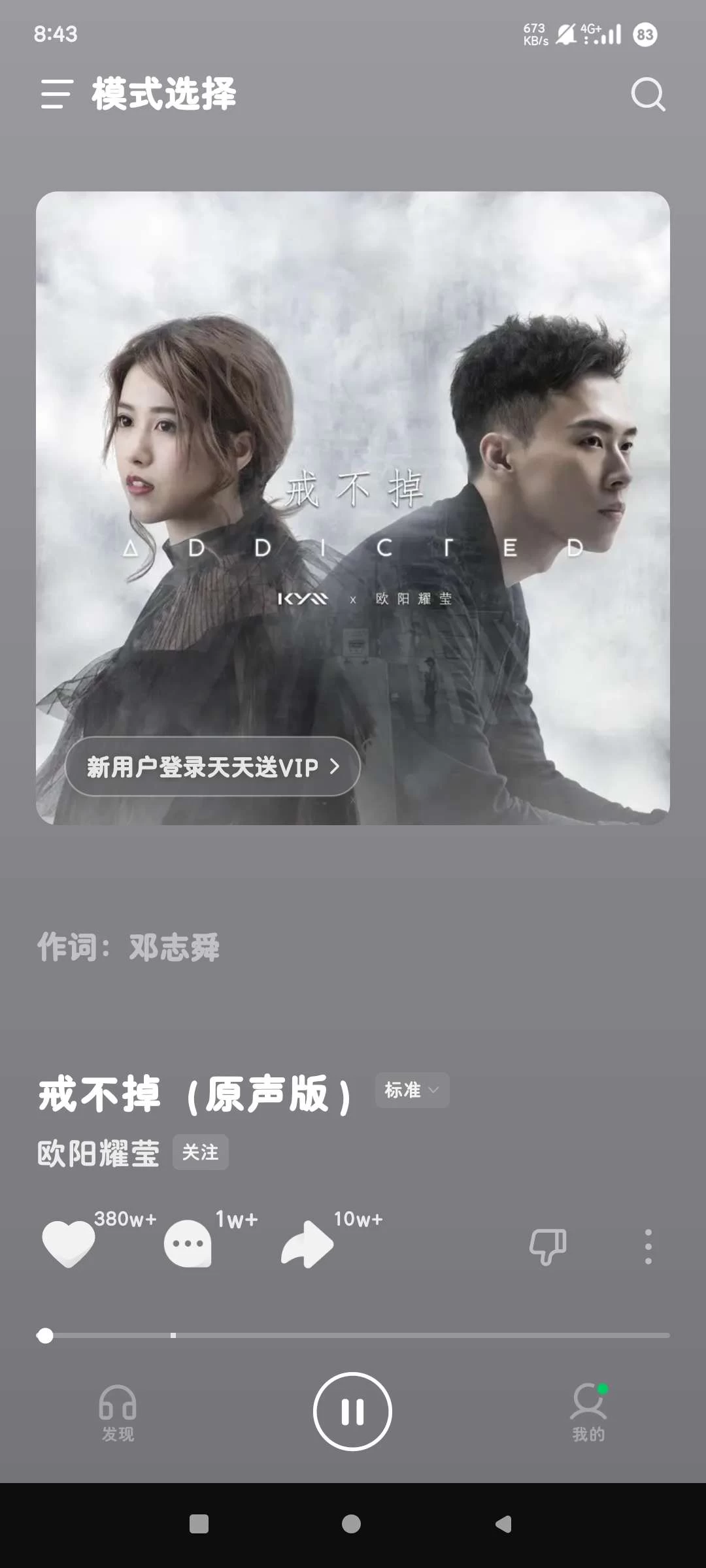Switch to the 发现 tab
706x1568 pixels.
click(x=118, y=1413)
